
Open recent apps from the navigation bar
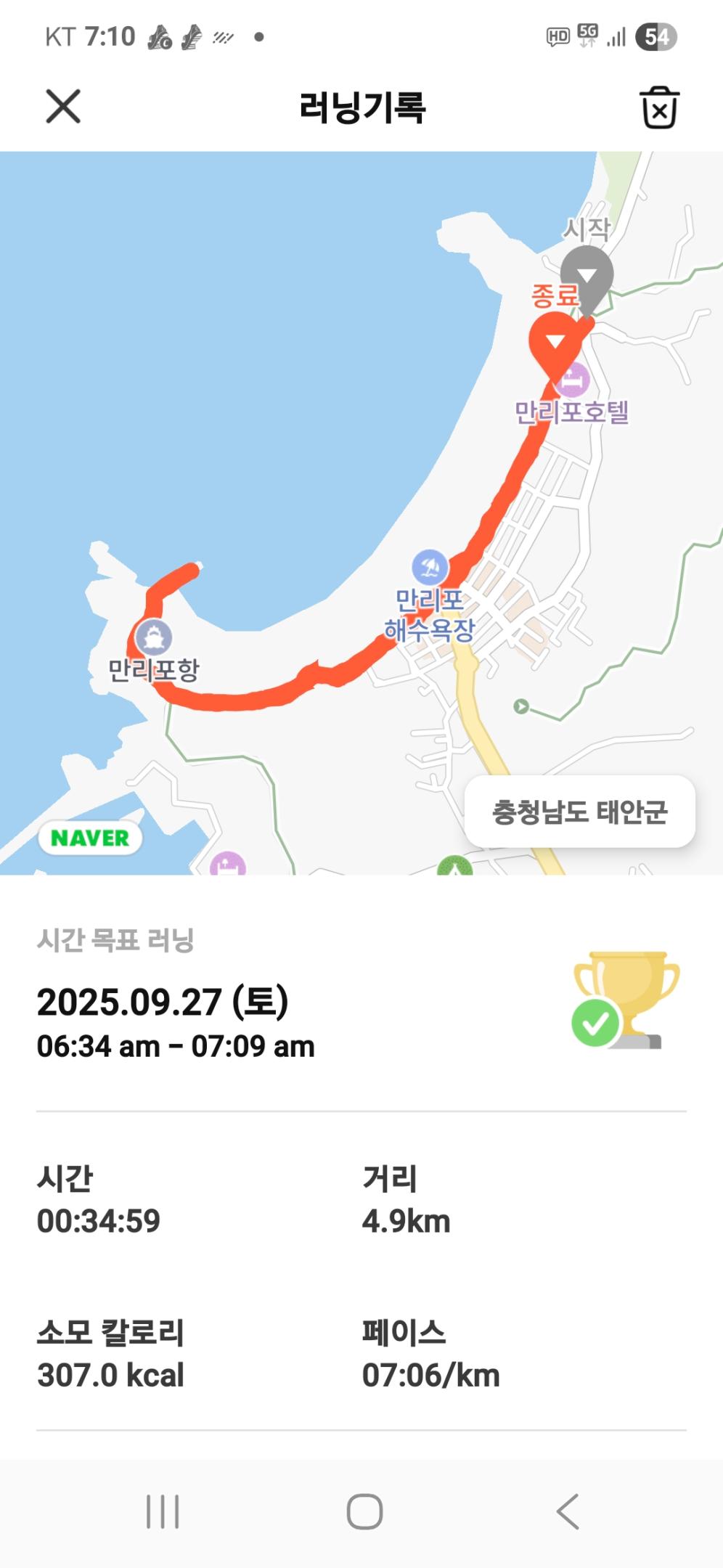click(x=163, y=1512)
